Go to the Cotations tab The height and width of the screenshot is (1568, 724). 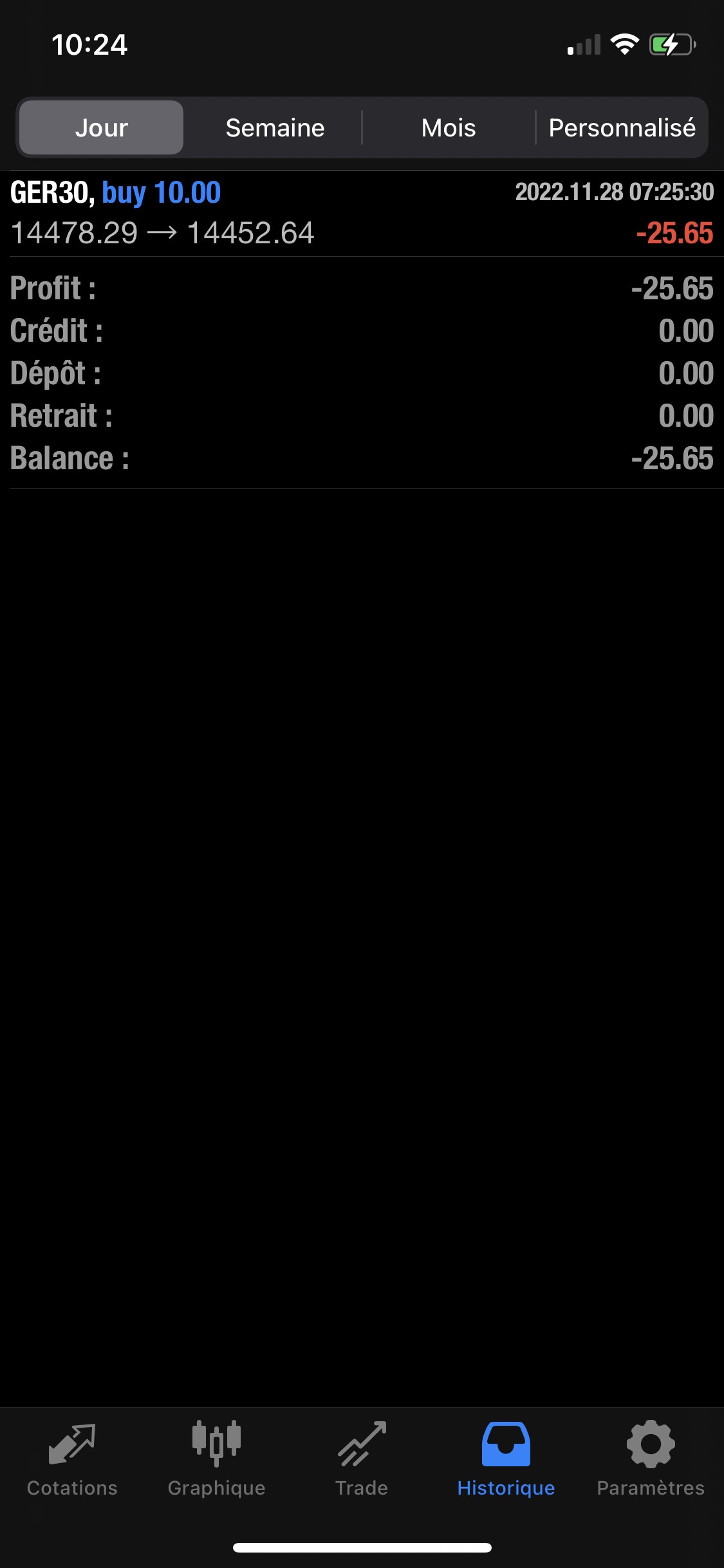(72, 1459)
